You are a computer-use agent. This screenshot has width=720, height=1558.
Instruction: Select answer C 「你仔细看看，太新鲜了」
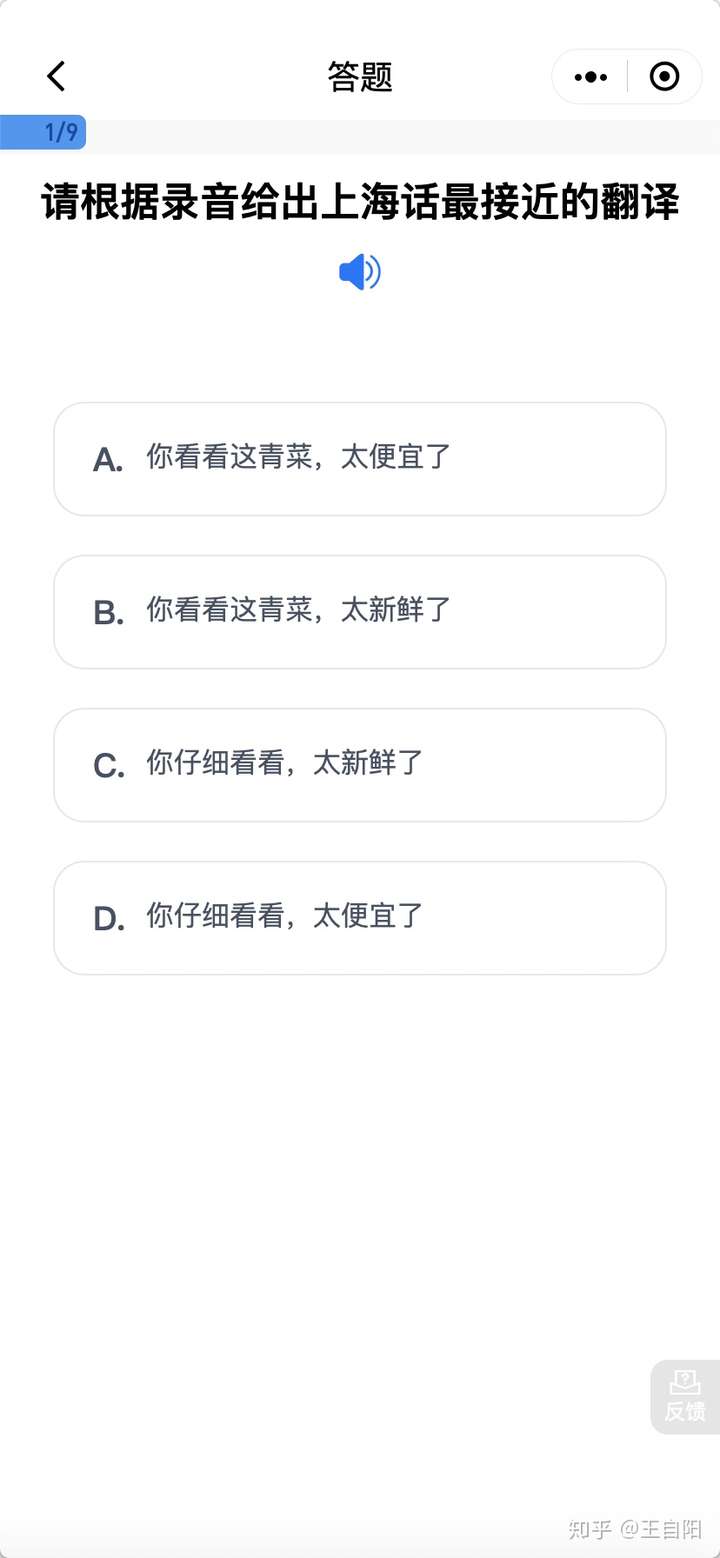click(x=360, y=765)
